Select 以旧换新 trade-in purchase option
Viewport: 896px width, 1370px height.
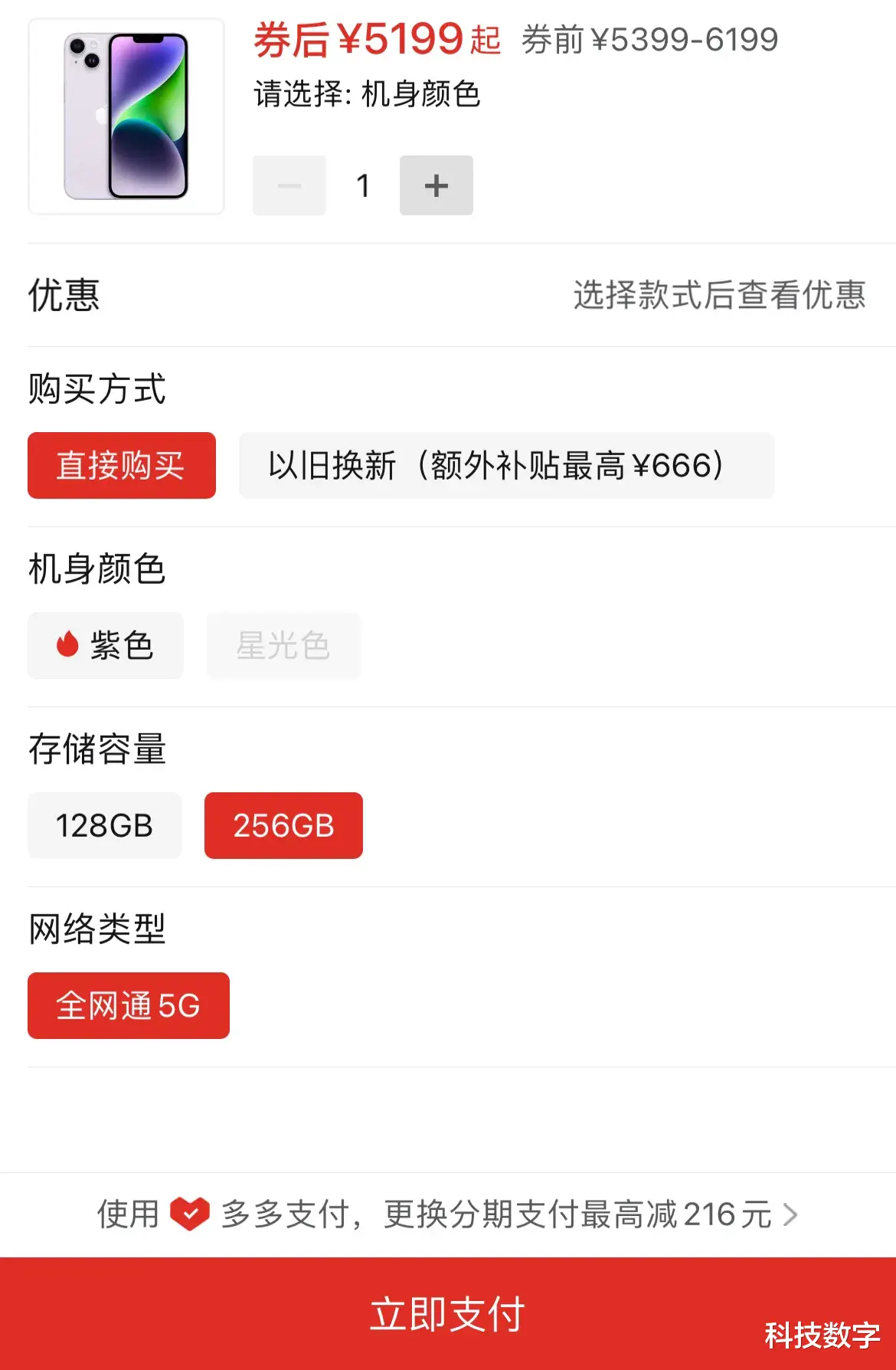point(506,466)
